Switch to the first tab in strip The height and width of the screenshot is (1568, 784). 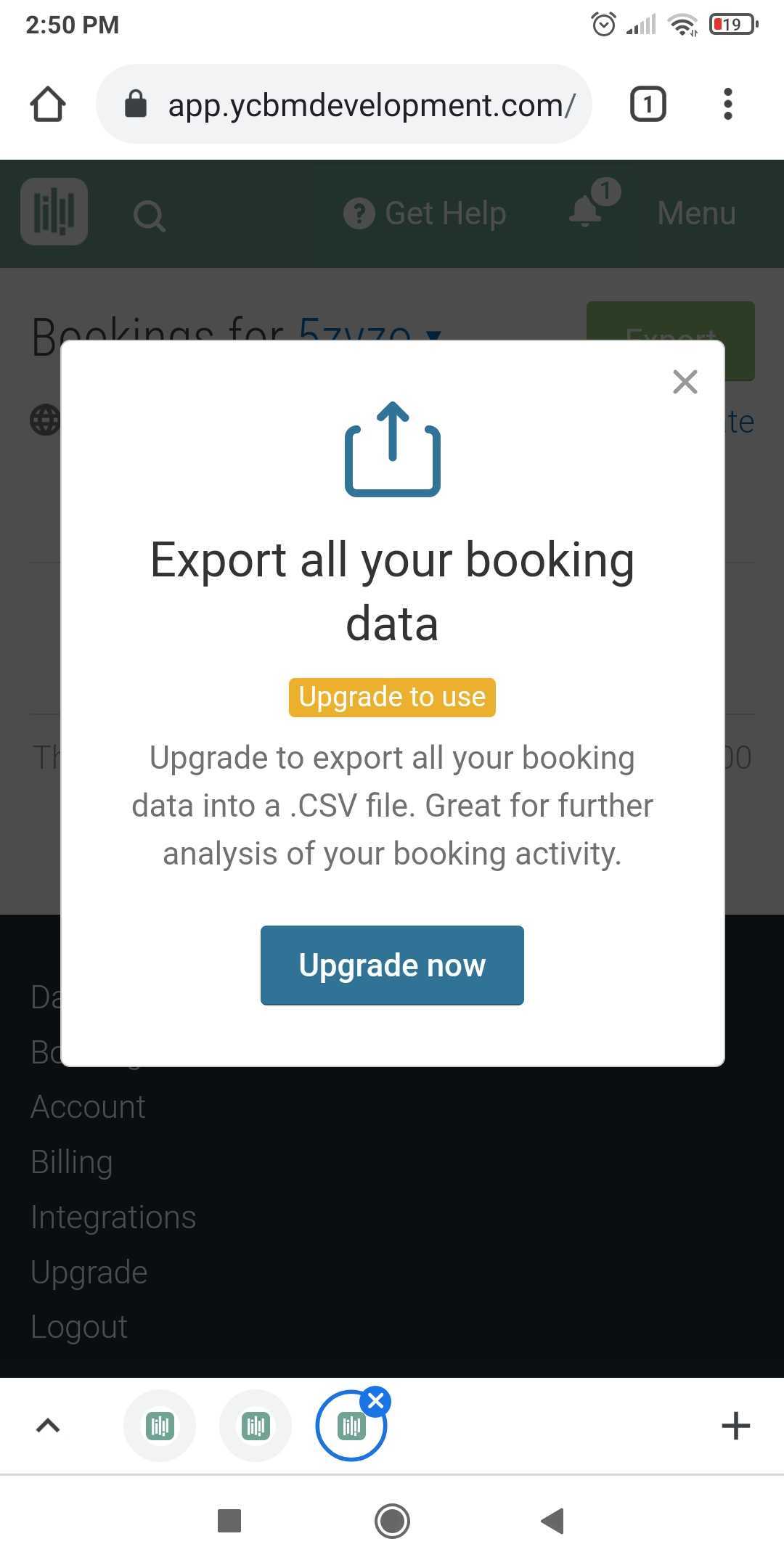(160, 1426)
